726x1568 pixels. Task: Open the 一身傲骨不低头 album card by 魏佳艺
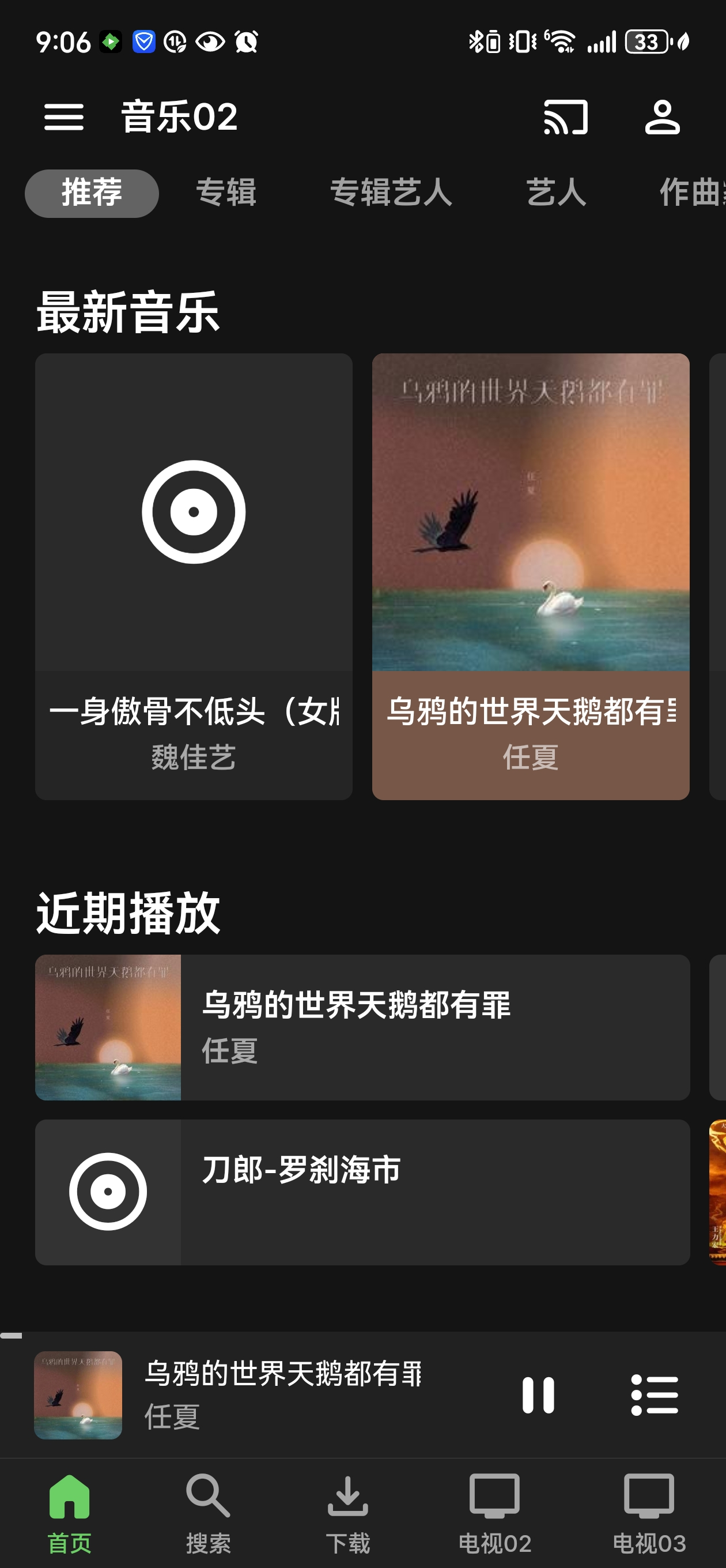194,576
